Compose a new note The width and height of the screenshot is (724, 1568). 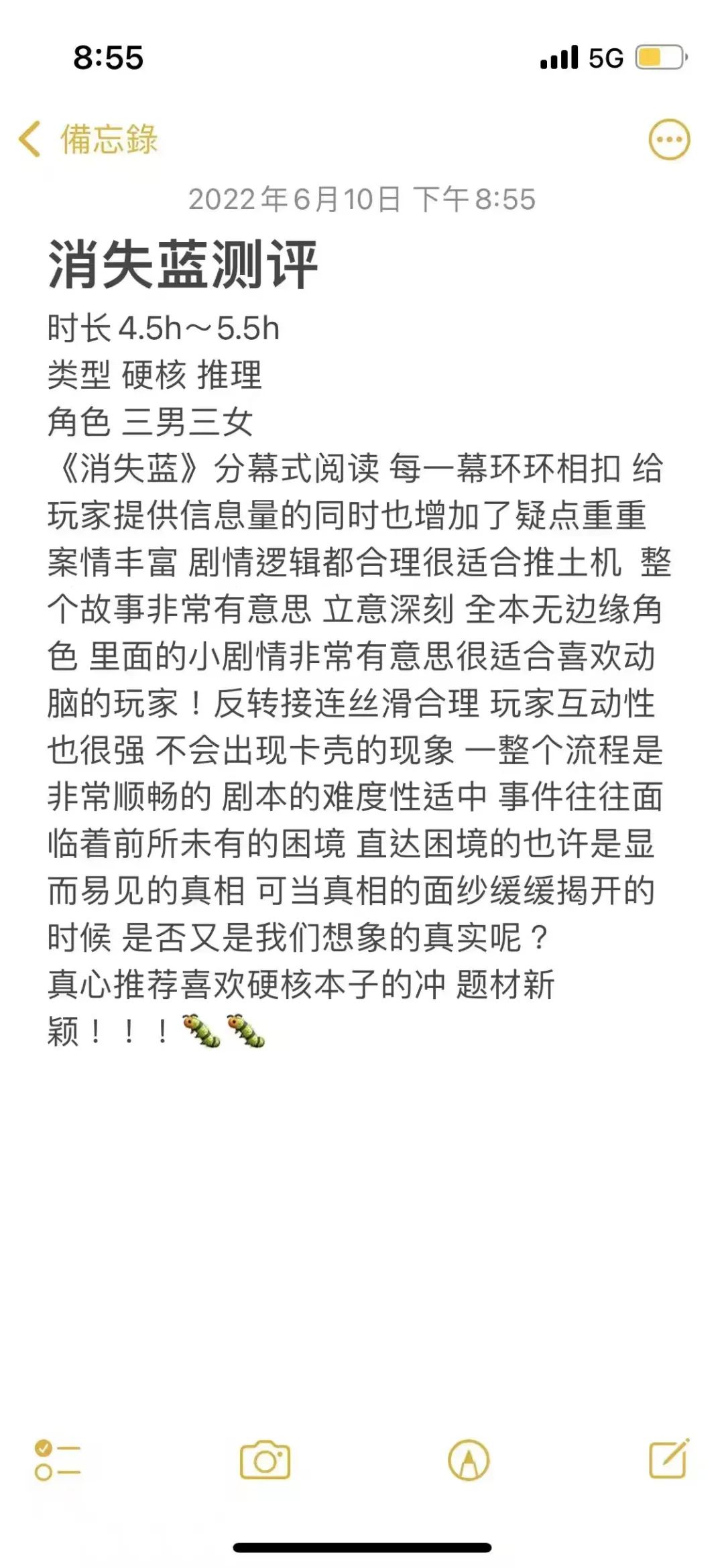click(x=669, y=1459)
